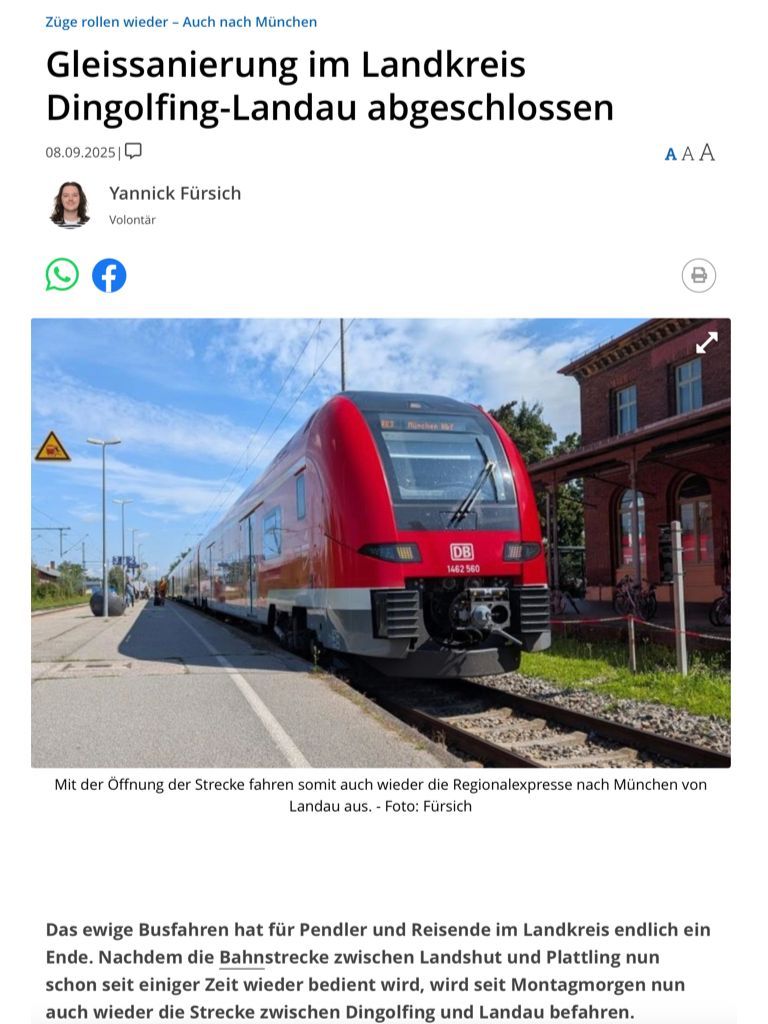Image resolution: width=768 pixels, height=1024 pixels.
Task: Share the article via WhatsApp
Action: pos(62,275)
